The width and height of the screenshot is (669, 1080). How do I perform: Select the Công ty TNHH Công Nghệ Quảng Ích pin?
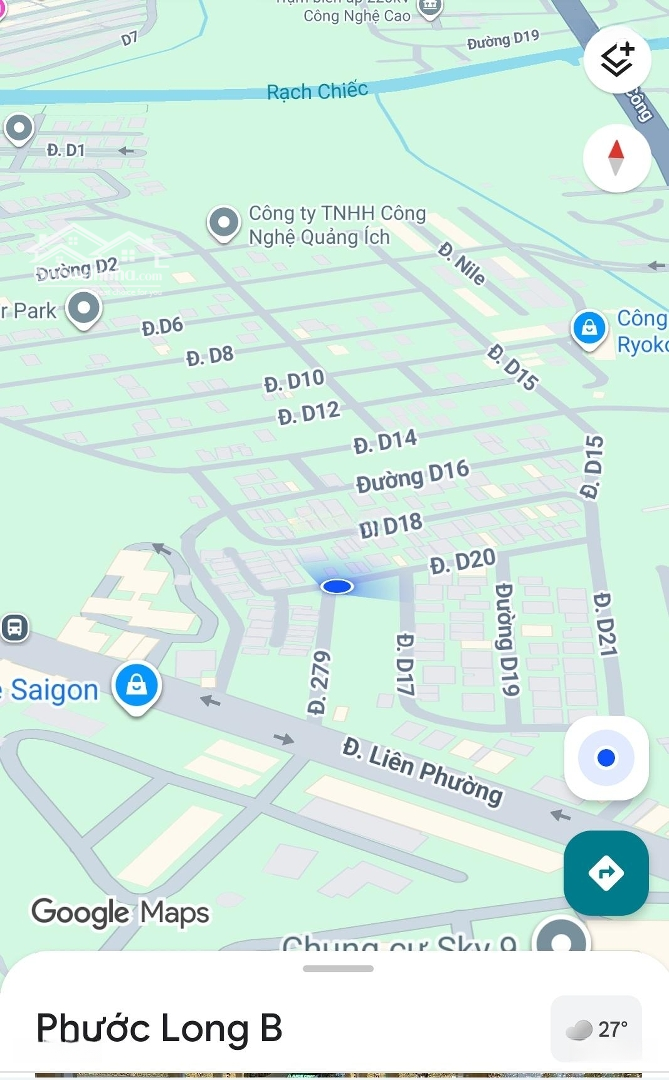click(224, 224)
